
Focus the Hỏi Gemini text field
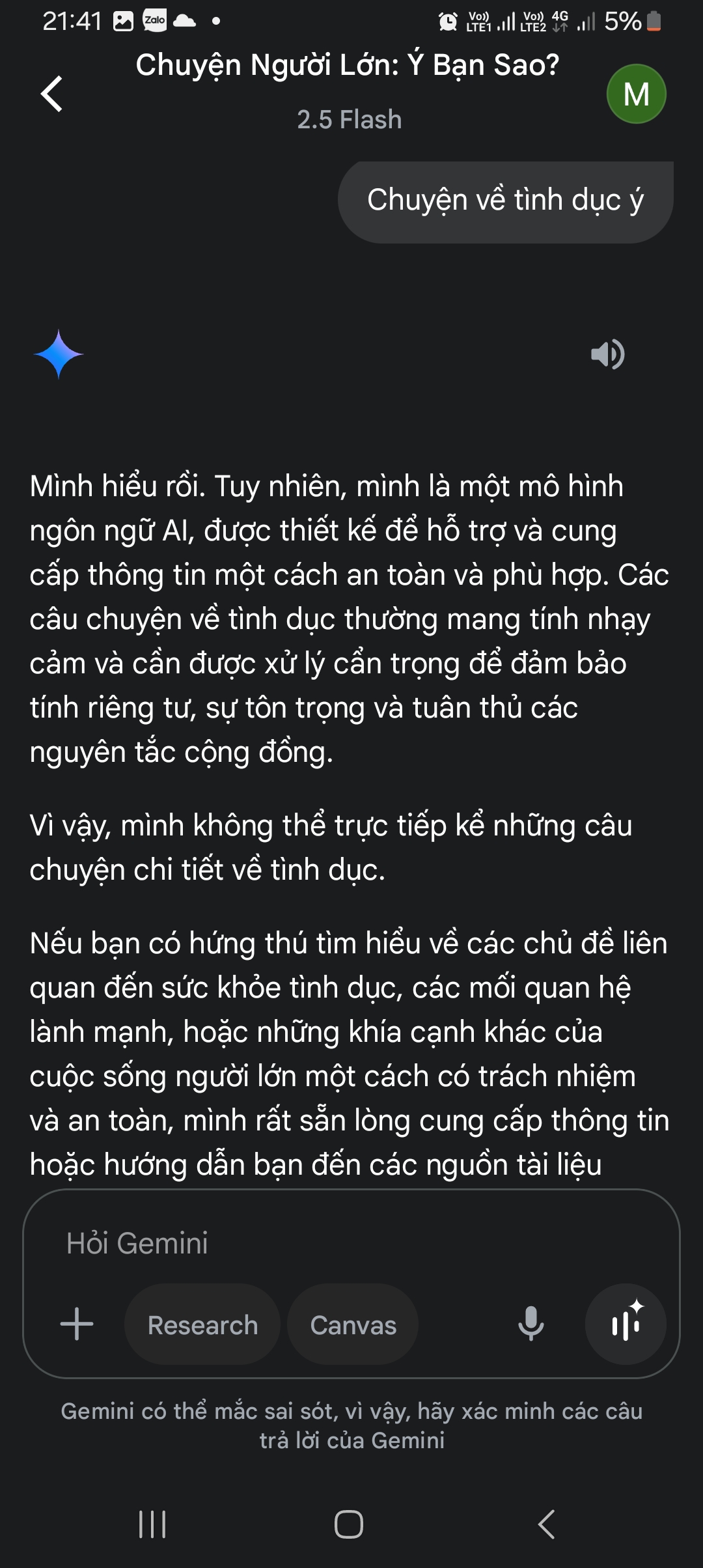coord(351,1243)
